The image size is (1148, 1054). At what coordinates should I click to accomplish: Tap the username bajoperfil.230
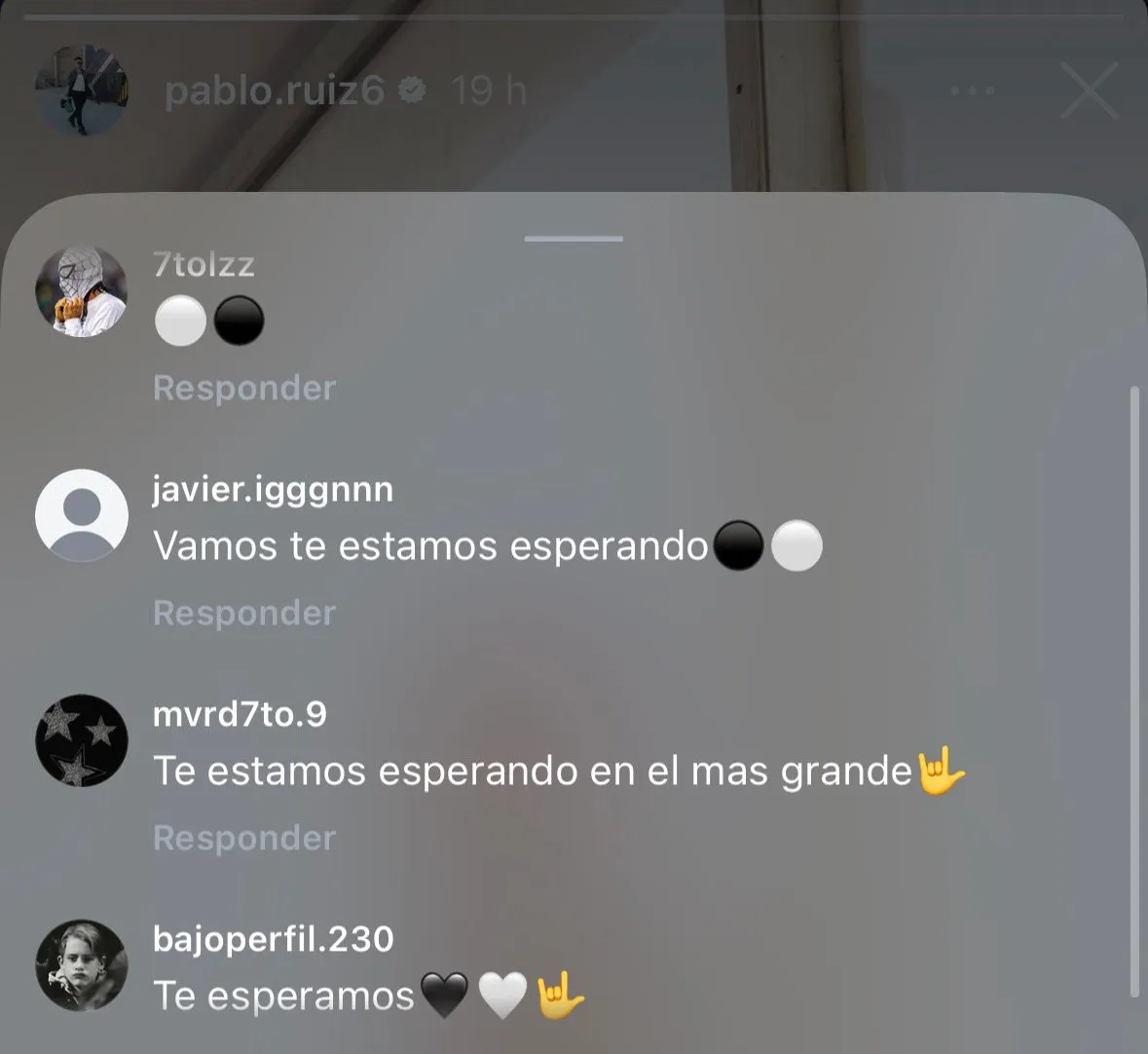[x=274, y=939]
